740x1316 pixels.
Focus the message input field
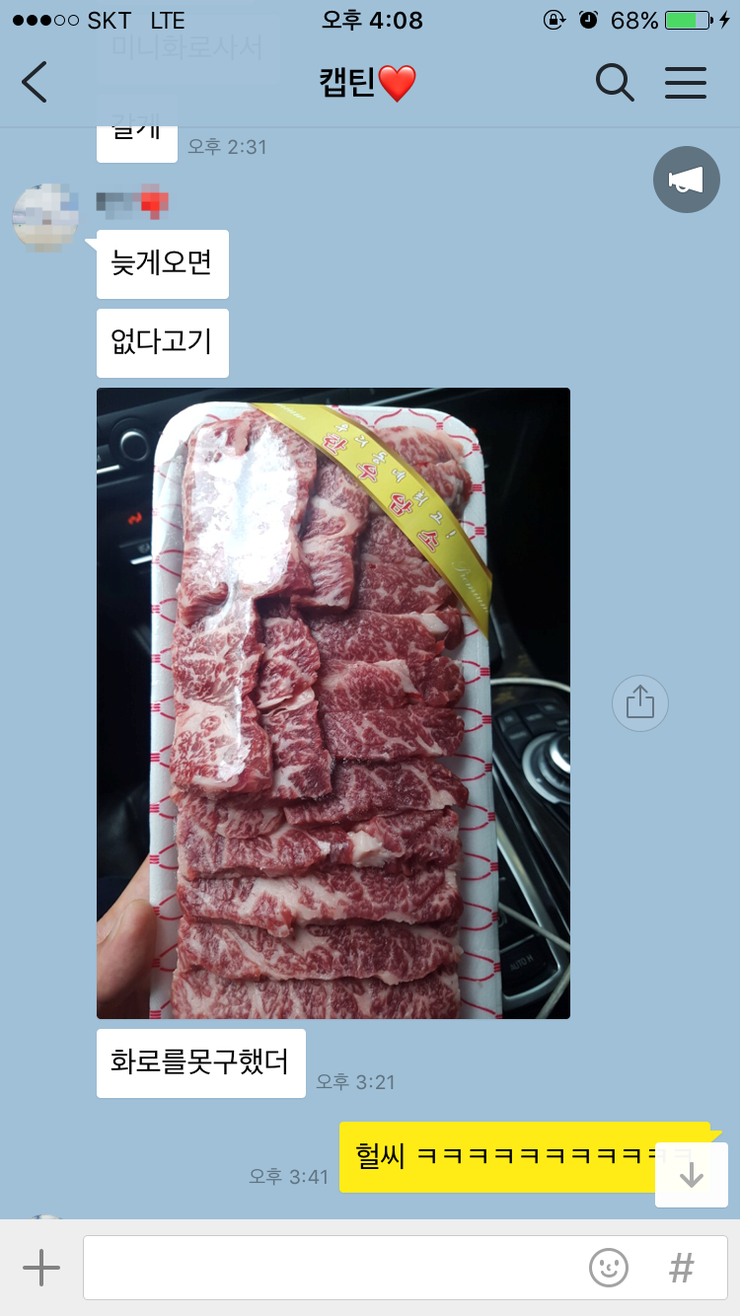(330, 1267)
